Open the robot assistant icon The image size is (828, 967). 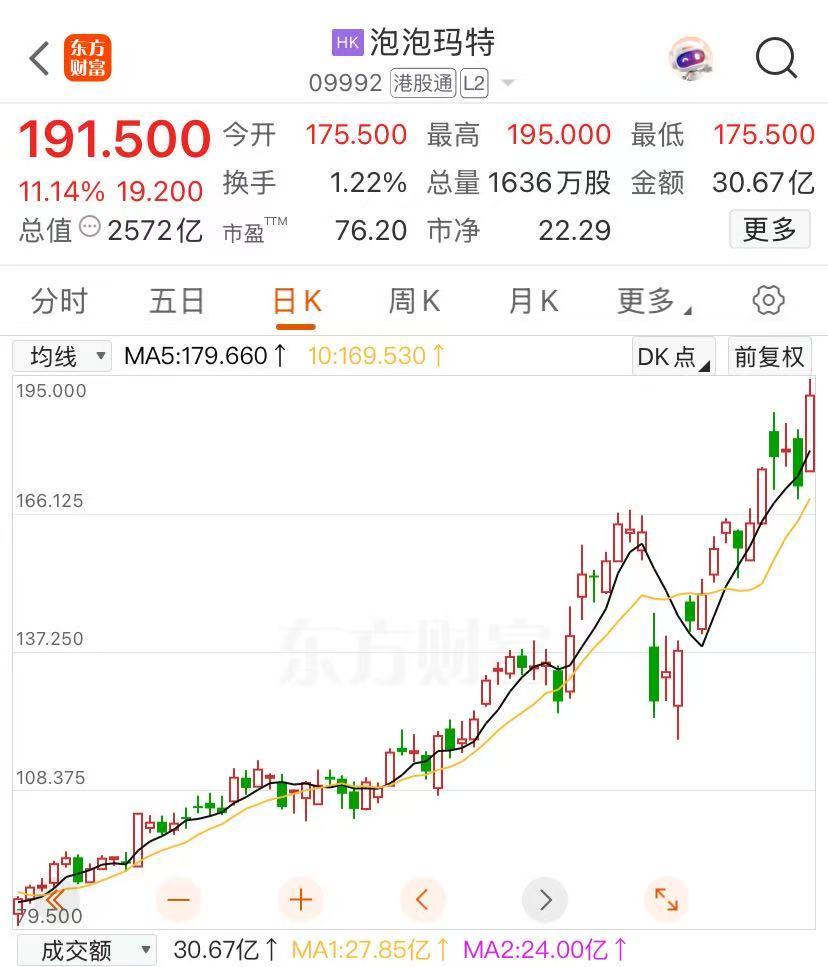pyautogui.click(x=691, y=59)
